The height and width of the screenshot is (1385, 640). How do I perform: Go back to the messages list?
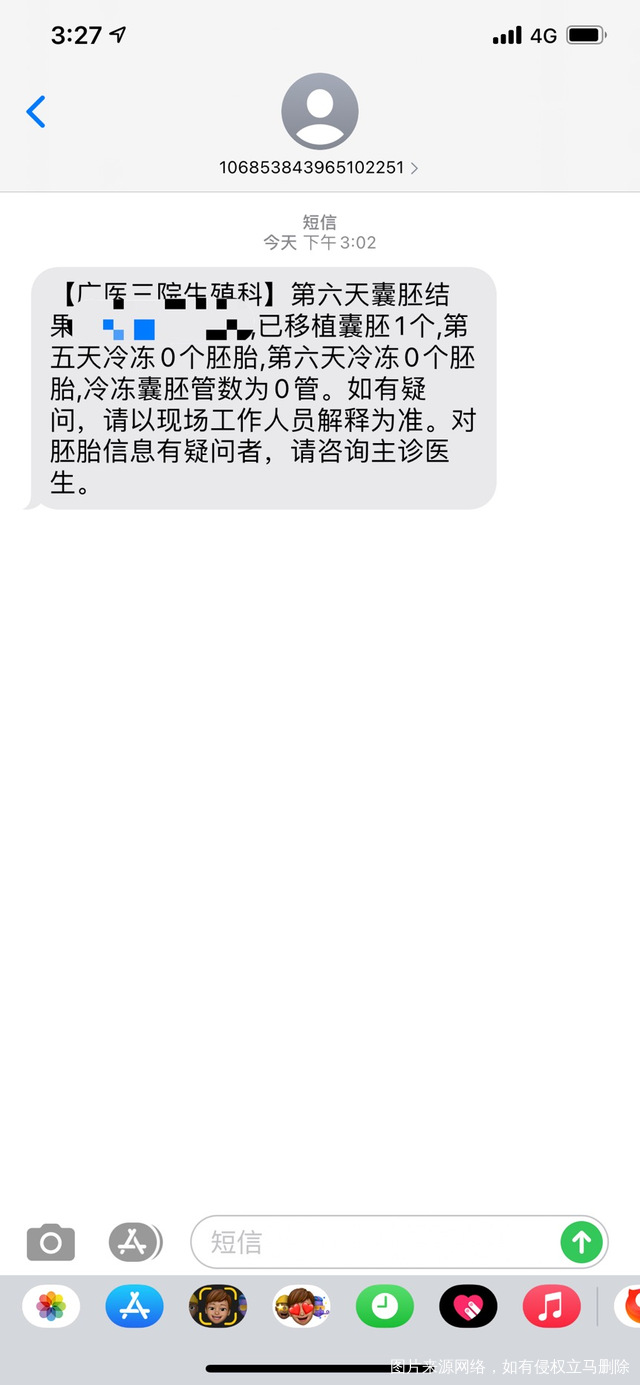point(36,111)
